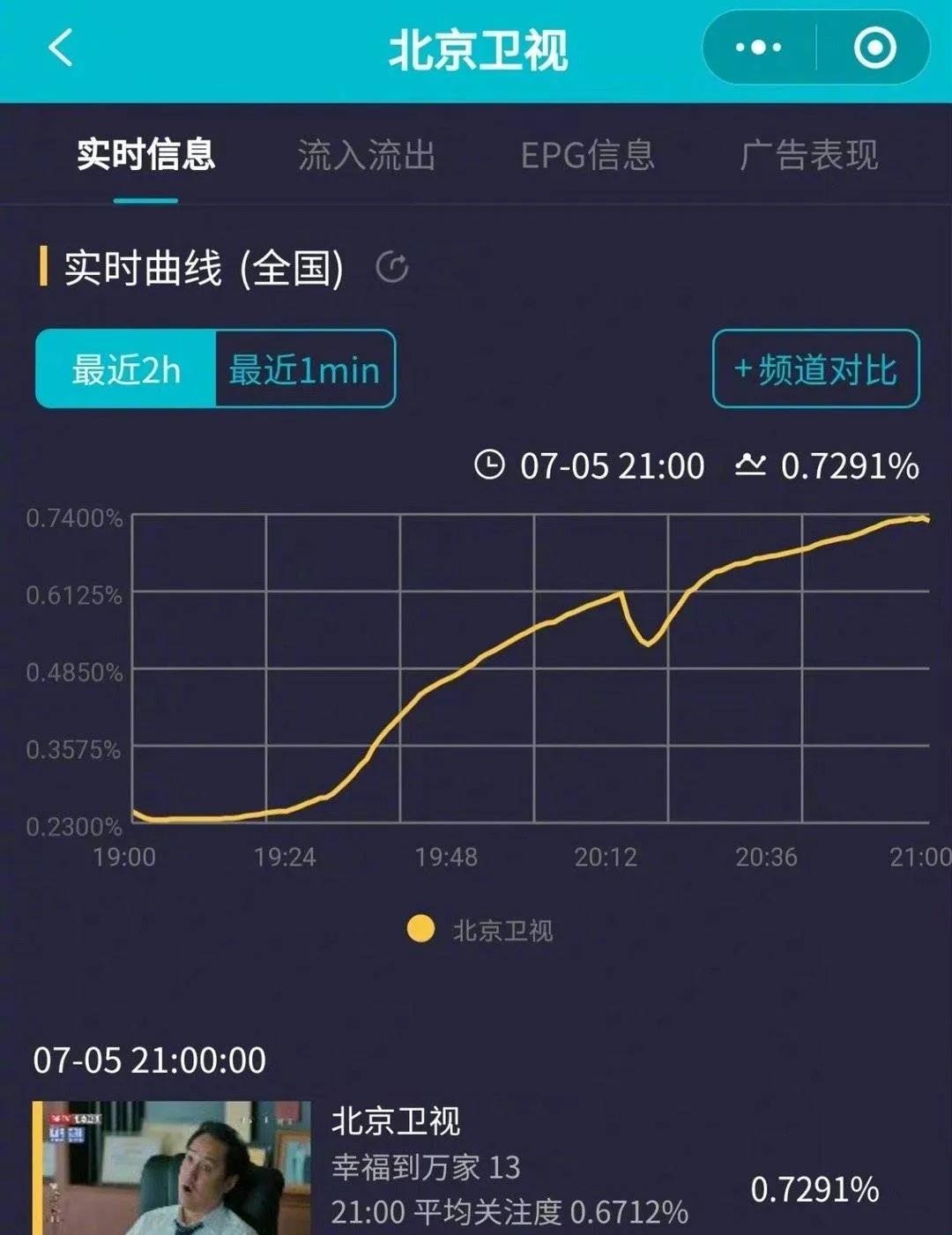Tap the clock icon beside 07-05 21:00
952x1235 pixels.
click(491, 466)
